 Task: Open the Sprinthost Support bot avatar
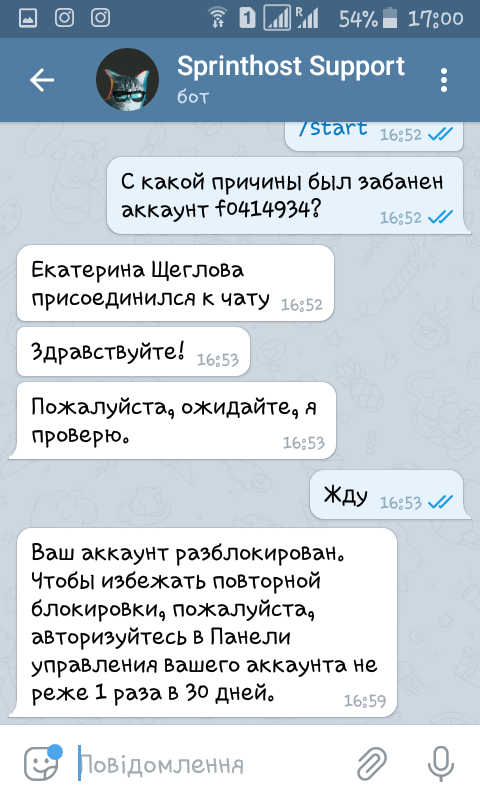point(128,80)
